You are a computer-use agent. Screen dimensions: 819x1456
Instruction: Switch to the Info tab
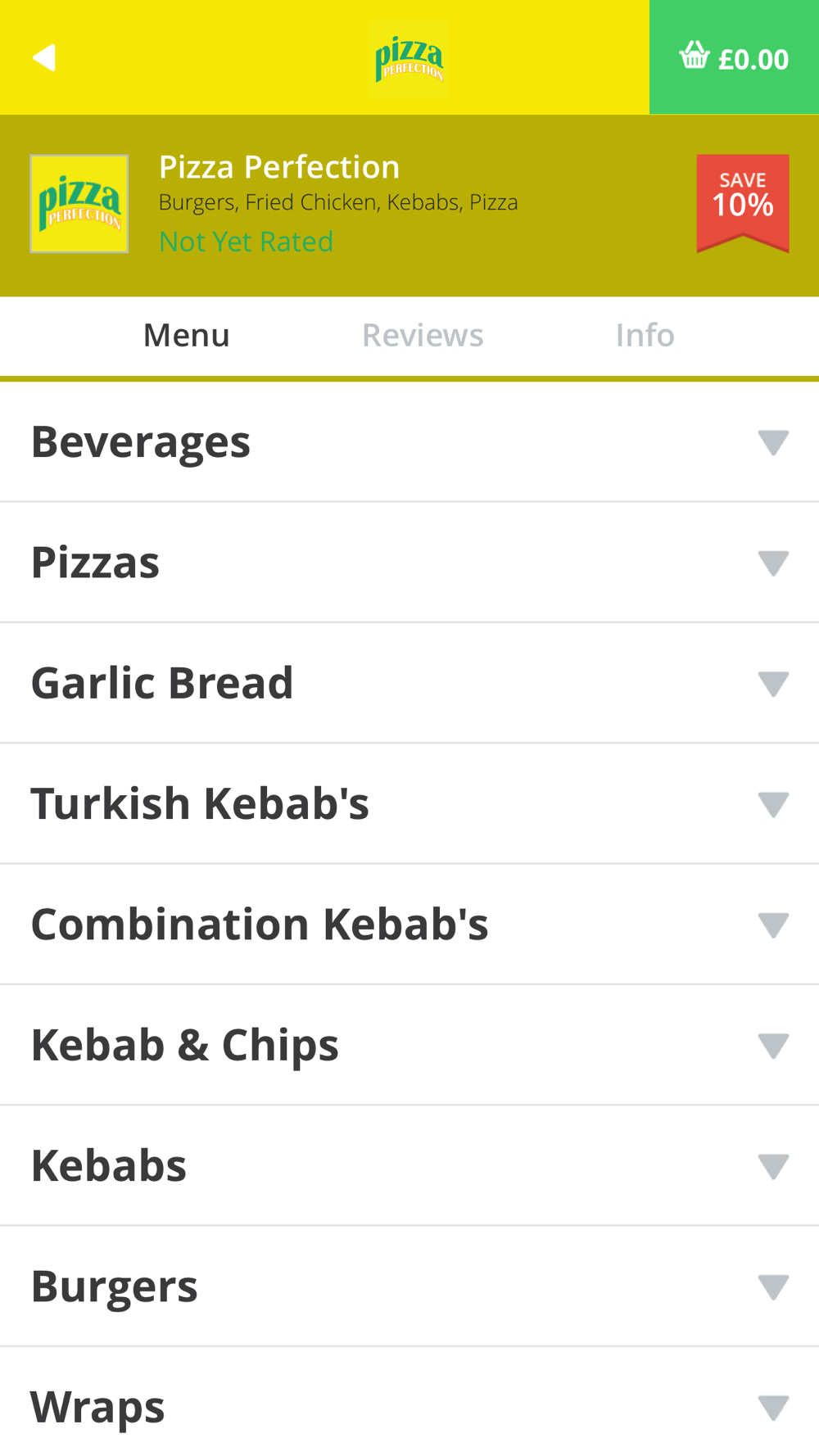[x=645, y=336]
